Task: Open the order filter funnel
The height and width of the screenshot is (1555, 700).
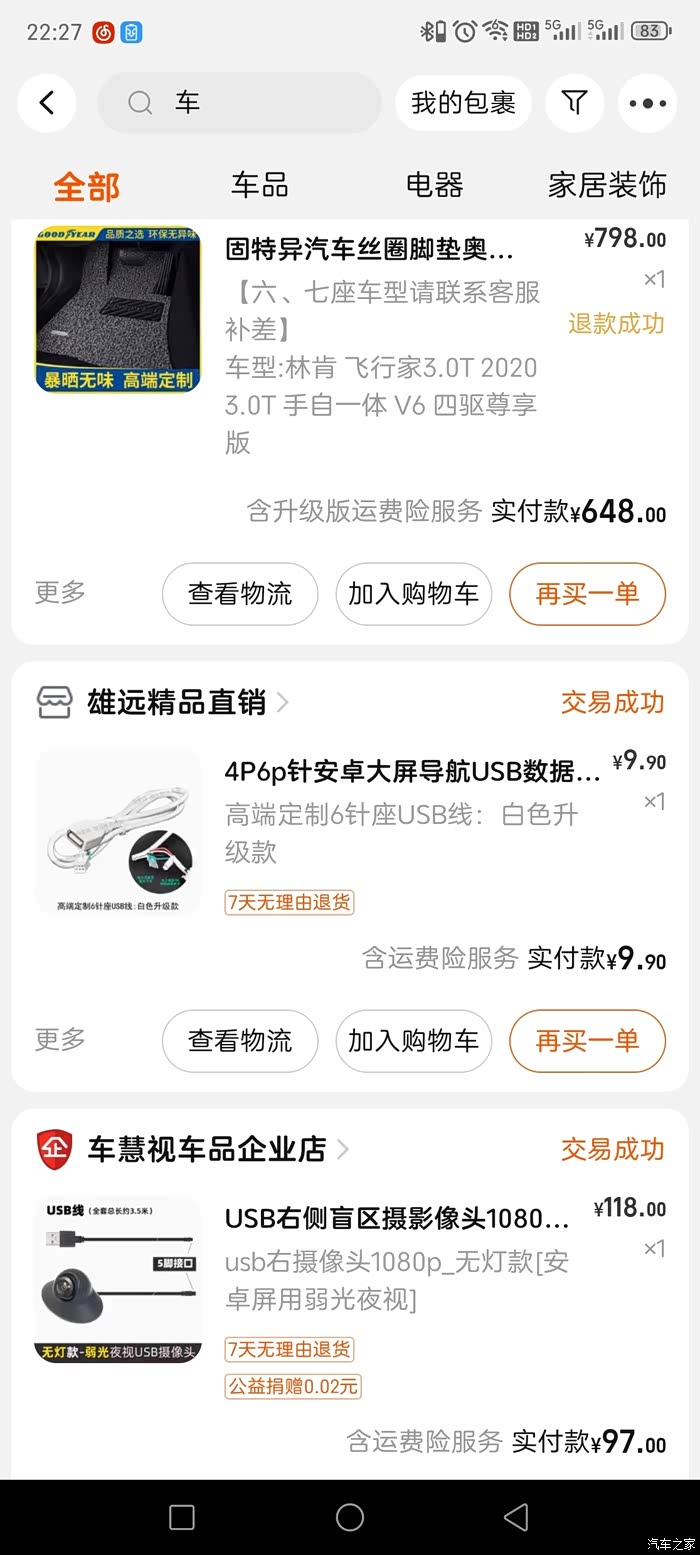Action: point(574,102)
